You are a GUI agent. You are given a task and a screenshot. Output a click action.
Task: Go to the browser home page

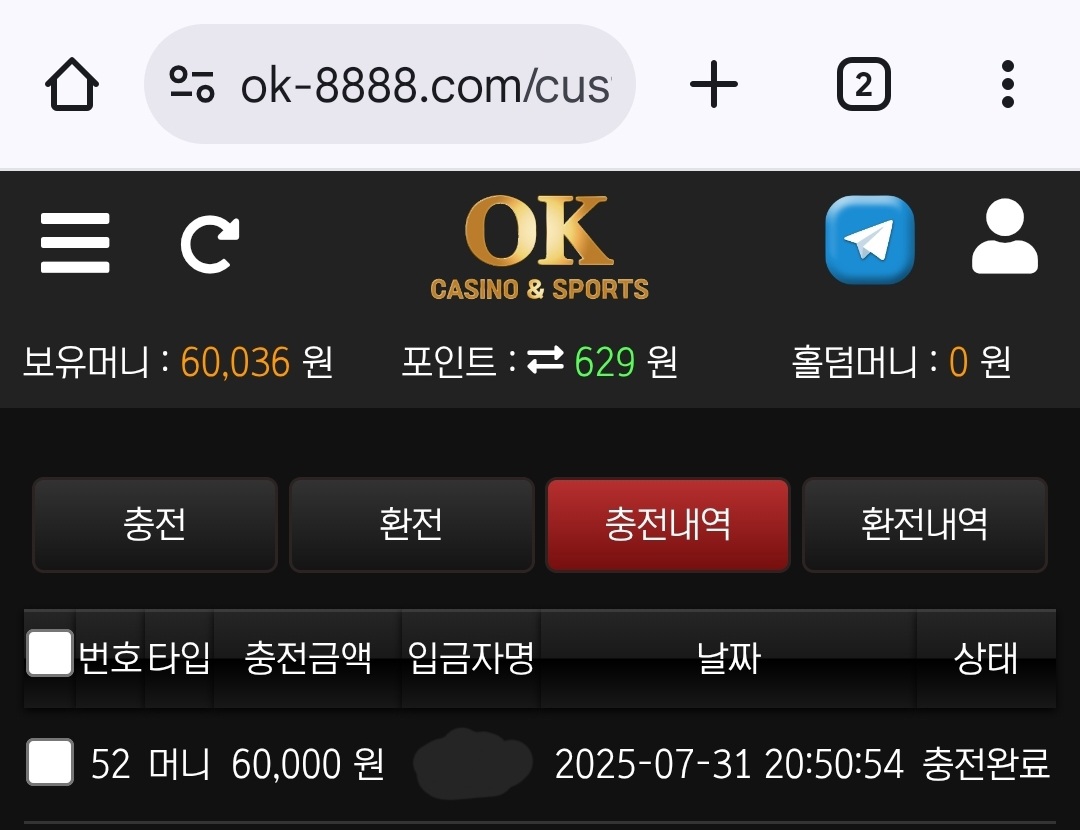click(x=72, y=85)
